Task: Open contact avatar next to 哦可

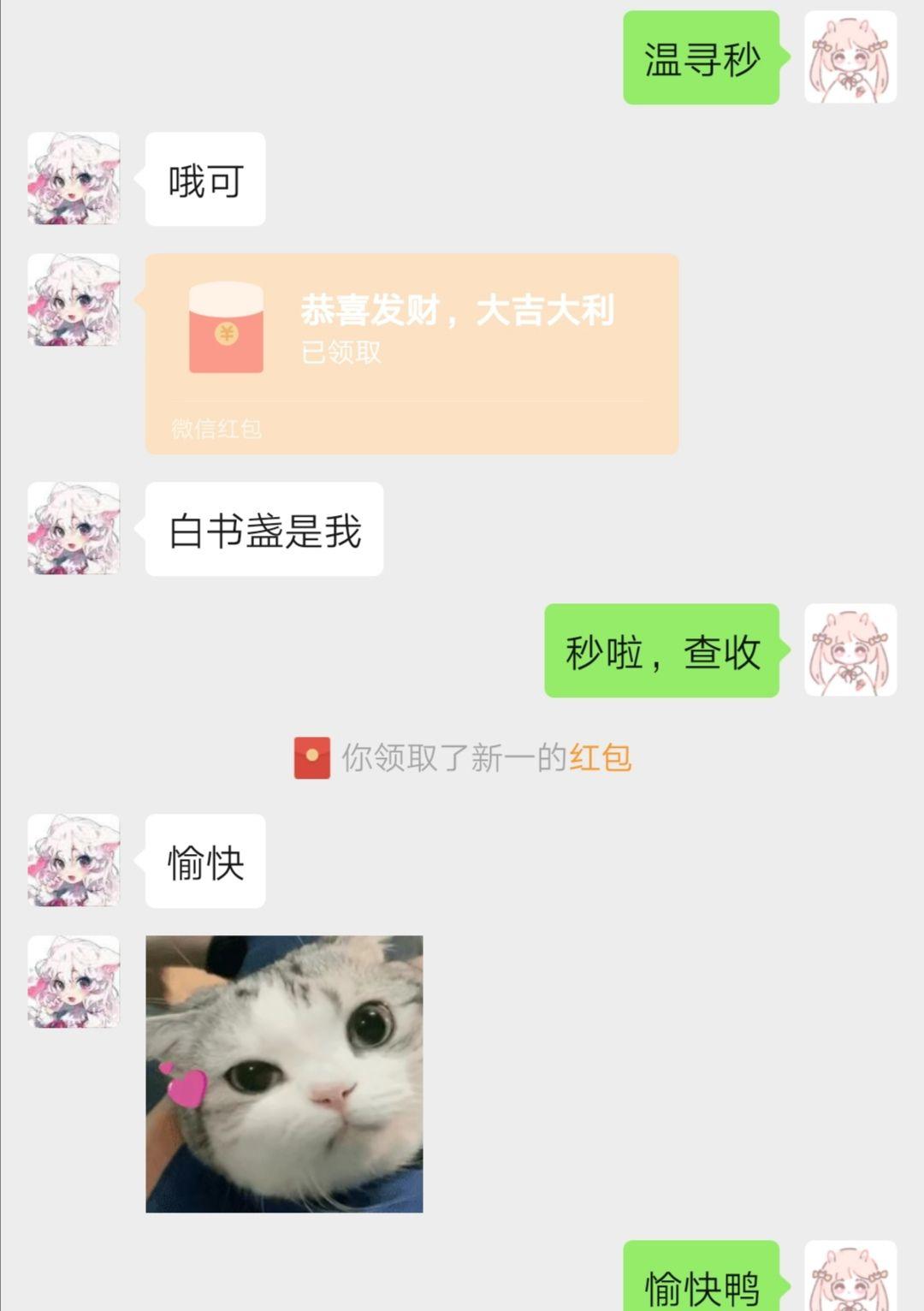Action: [x=74, y=178]
